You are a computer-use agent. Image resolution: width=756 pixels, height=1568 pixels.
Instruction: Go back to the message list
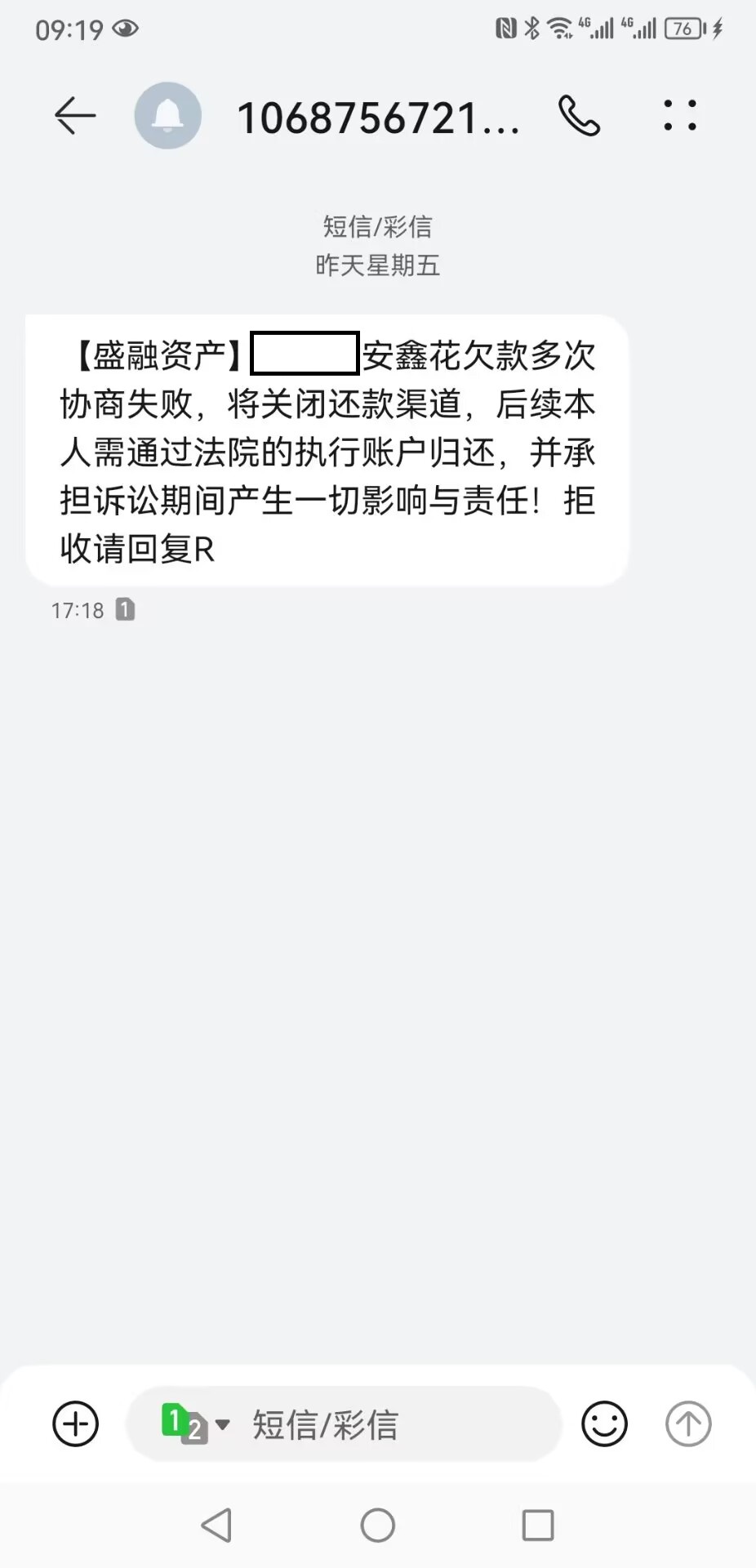75,115
